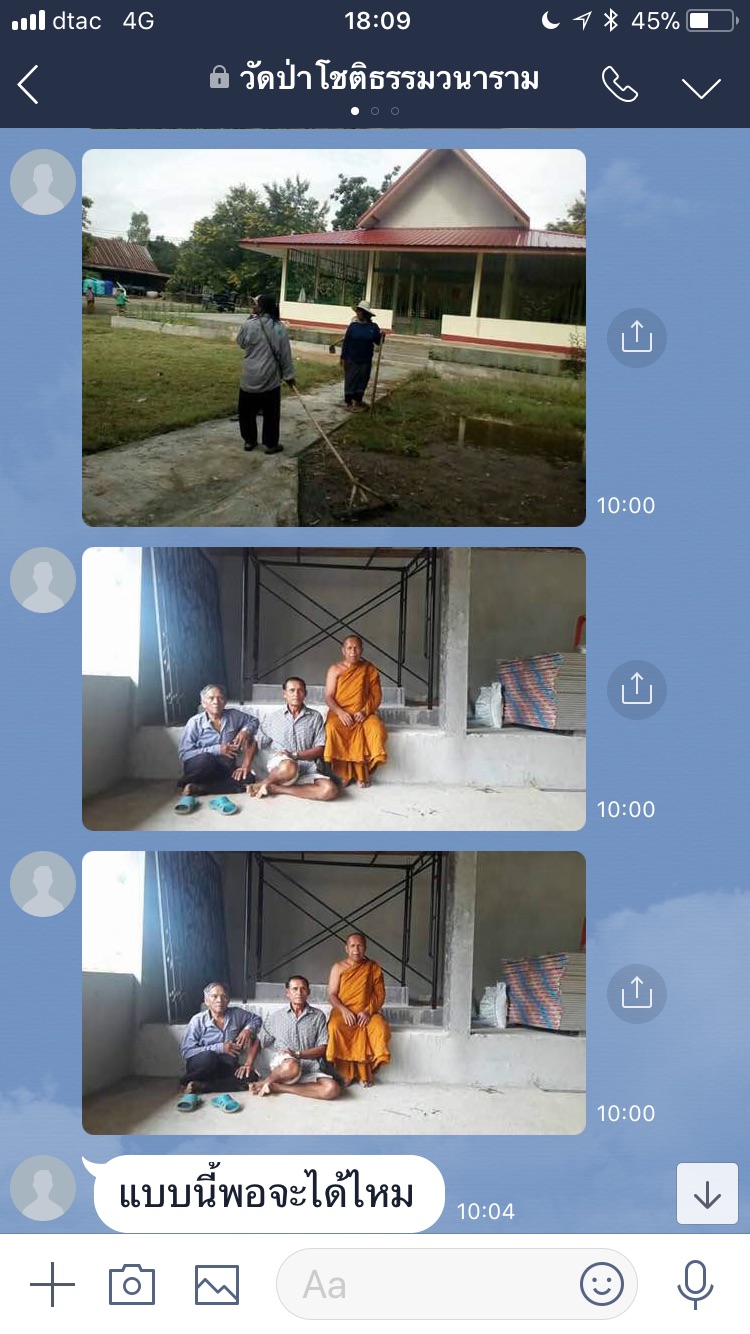
Task: Launch the camera from the chat bar
Action: coord(132,1284)
